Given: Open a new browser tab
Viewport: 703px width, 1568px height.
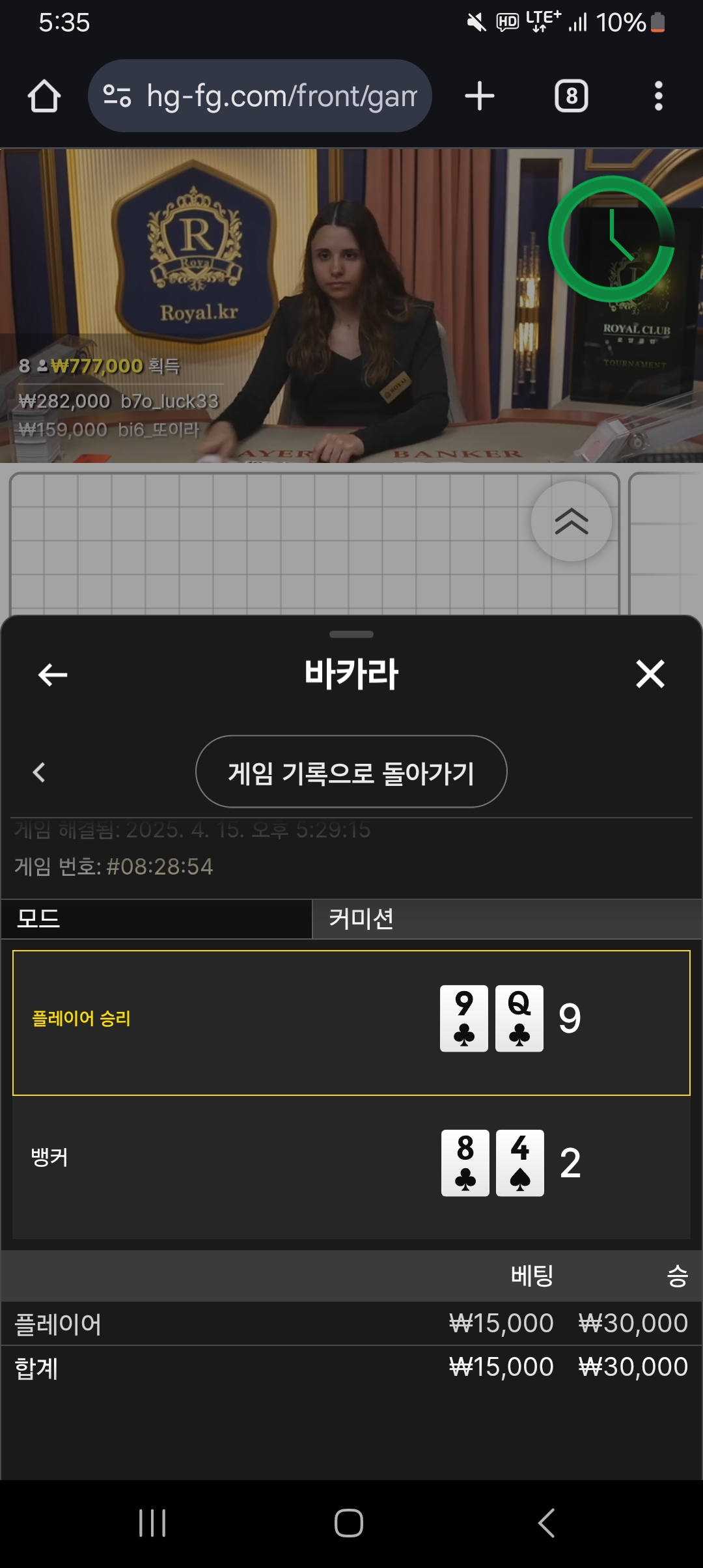Looking at the screenshot, I should 480,96.
